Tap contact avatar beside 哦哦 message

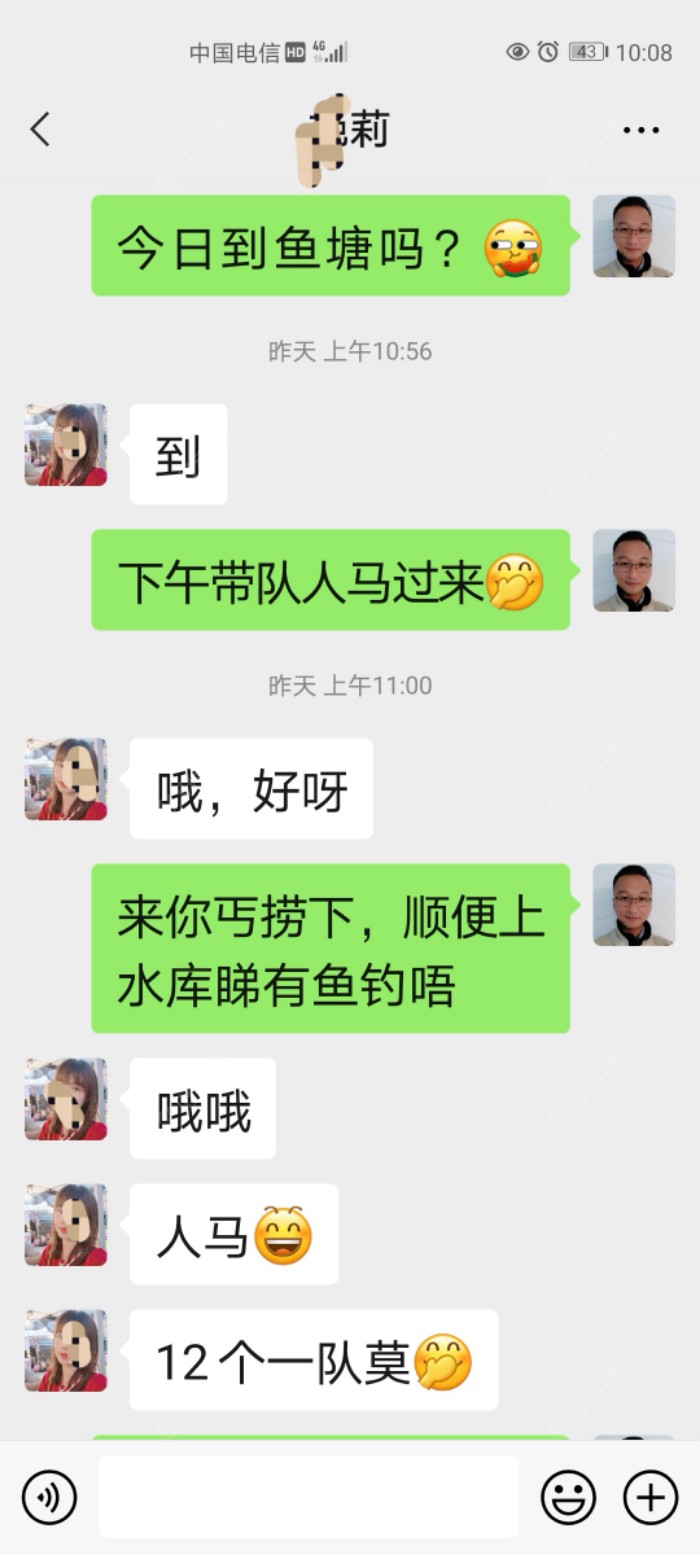click(66, 1099)
